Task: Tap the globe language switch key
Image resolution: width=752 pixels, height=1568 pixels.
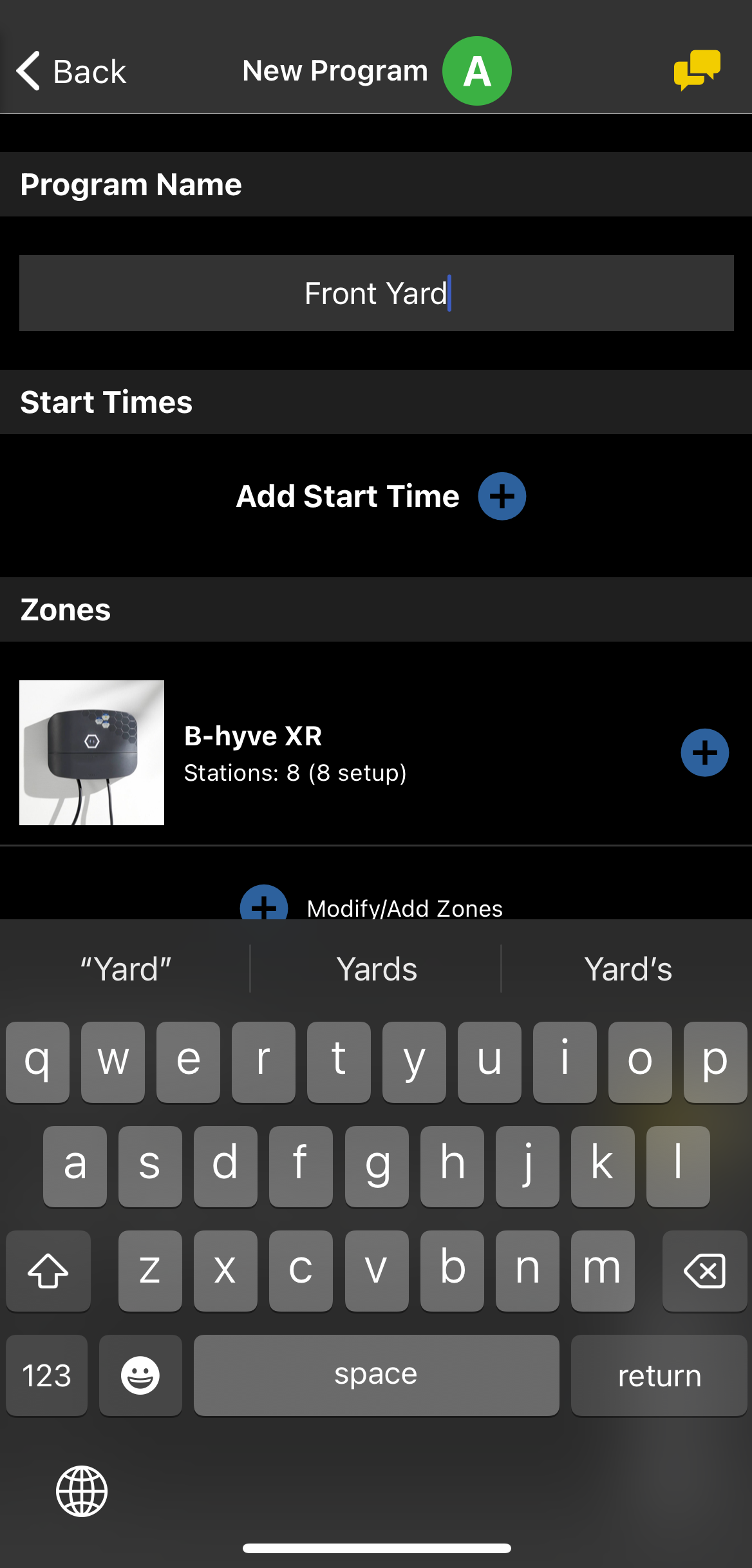Action: point(82,1491)
